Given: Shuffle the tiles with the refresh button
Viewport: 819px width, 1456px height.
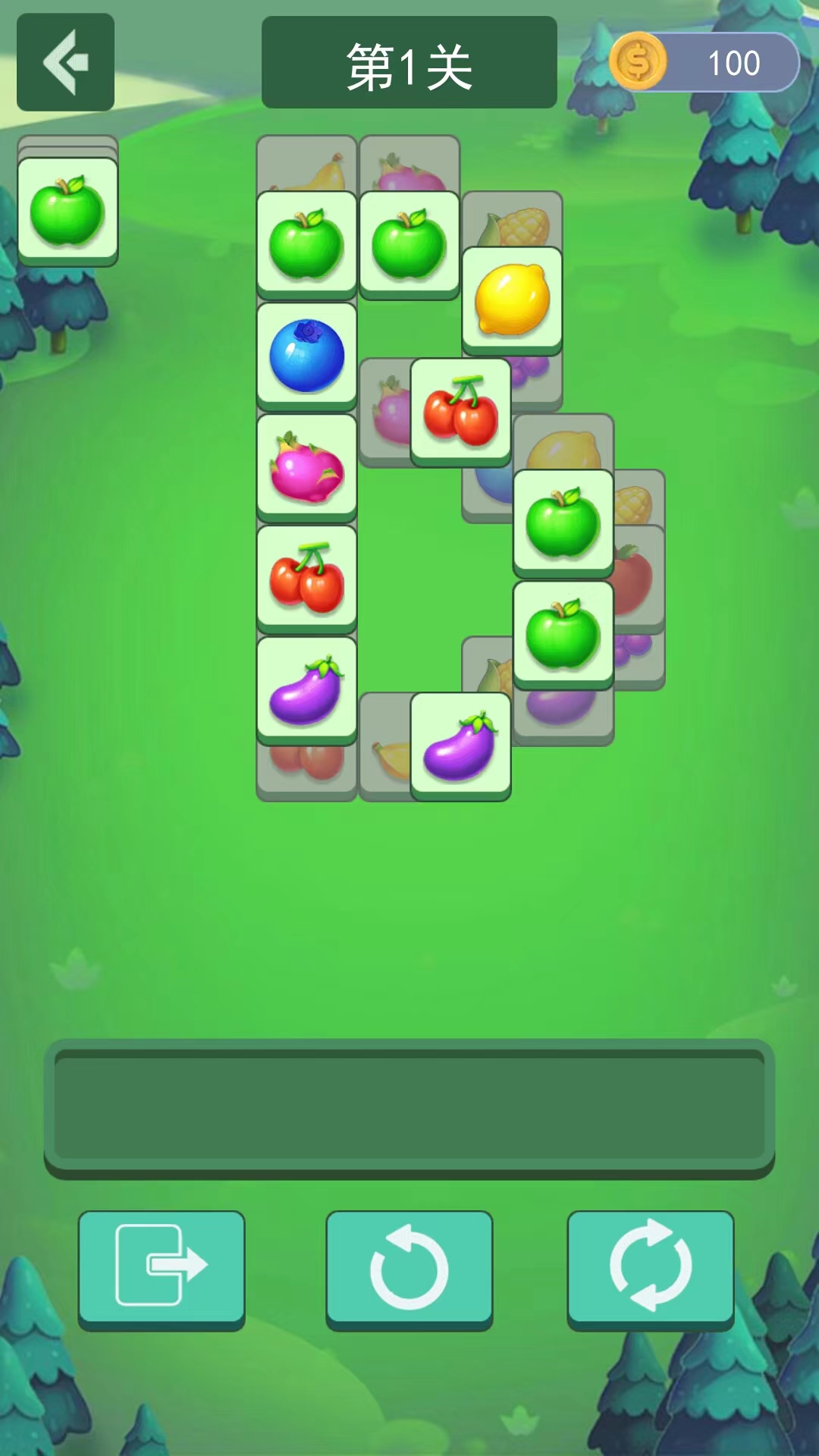Looking at the screenshot, I should tap(651, 1269).
